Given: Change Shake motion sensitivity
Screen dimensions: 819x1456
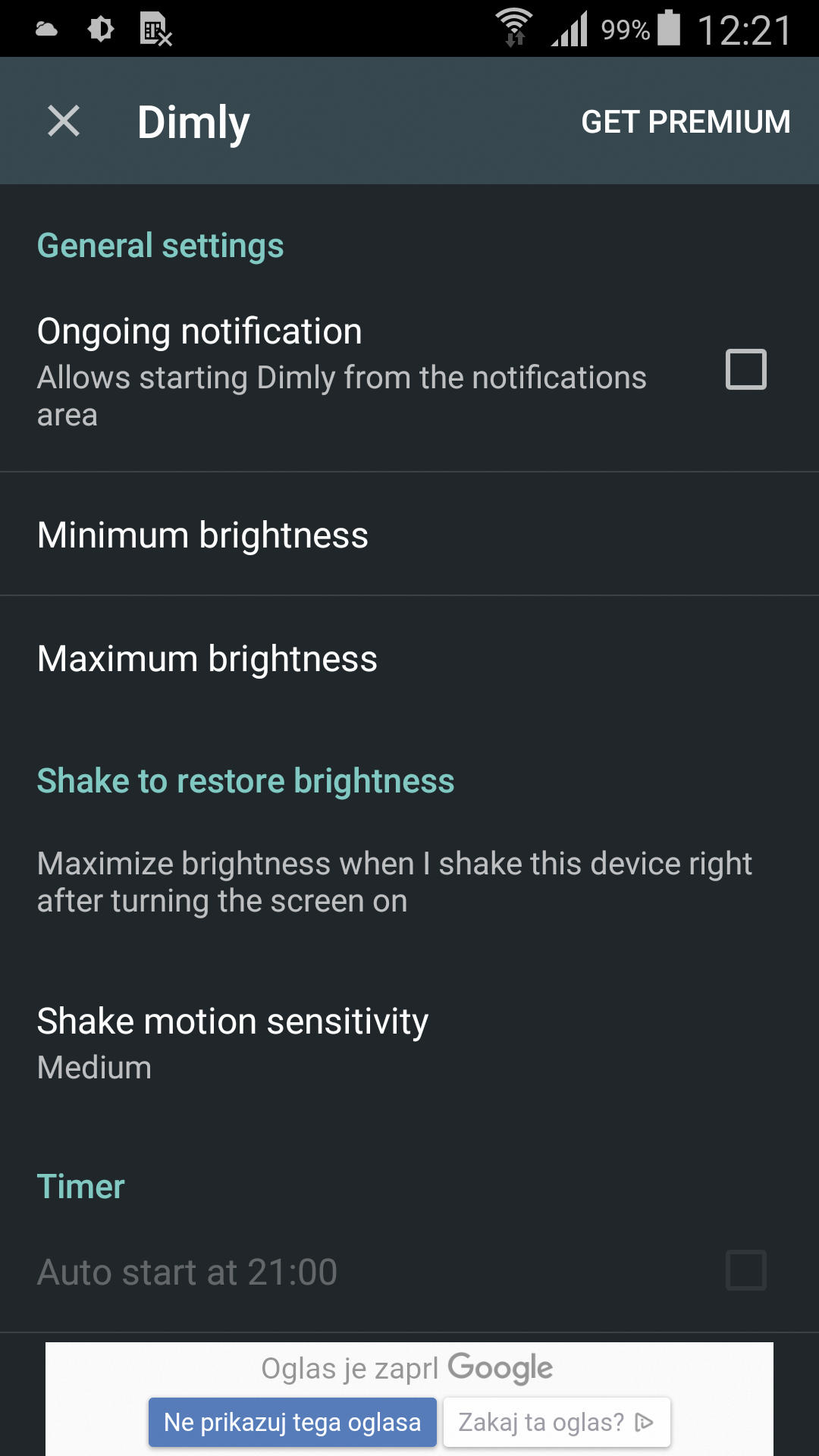Looking at the screenshot, I should click(x=409, y=1043).
